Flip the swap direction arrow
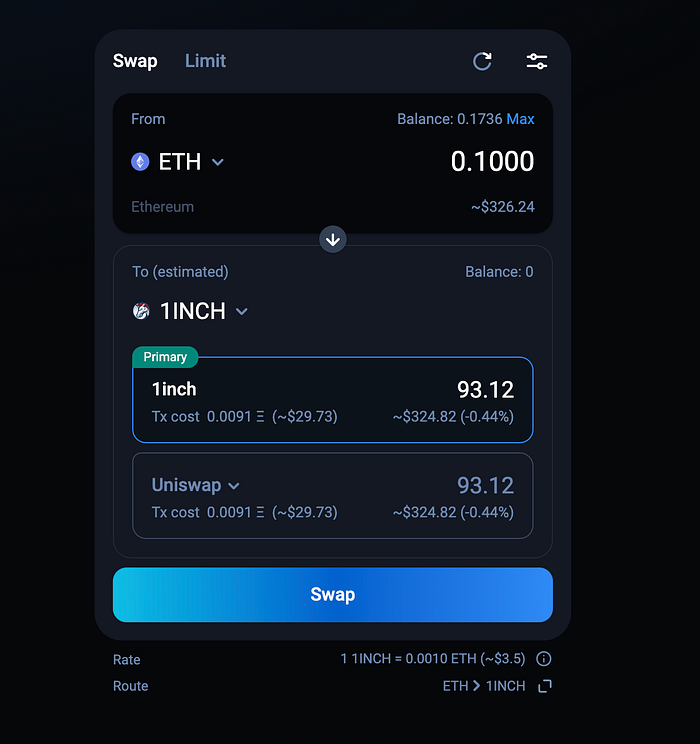Image resolution: width=700 pixels, height=744 pixels. pos(333,239)
